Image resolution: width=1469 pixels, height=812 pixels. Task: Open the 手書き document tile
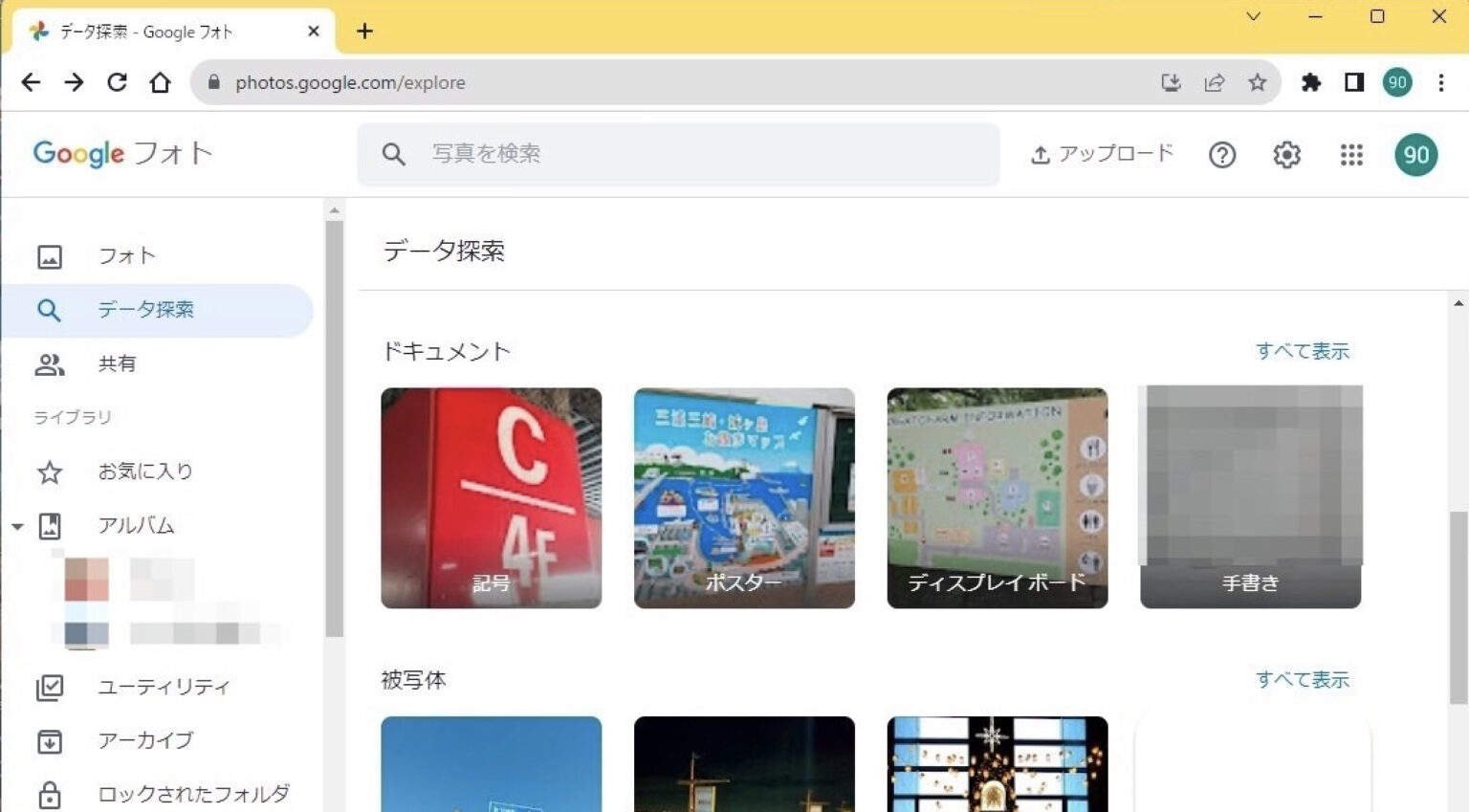[x=1250, y=497]
